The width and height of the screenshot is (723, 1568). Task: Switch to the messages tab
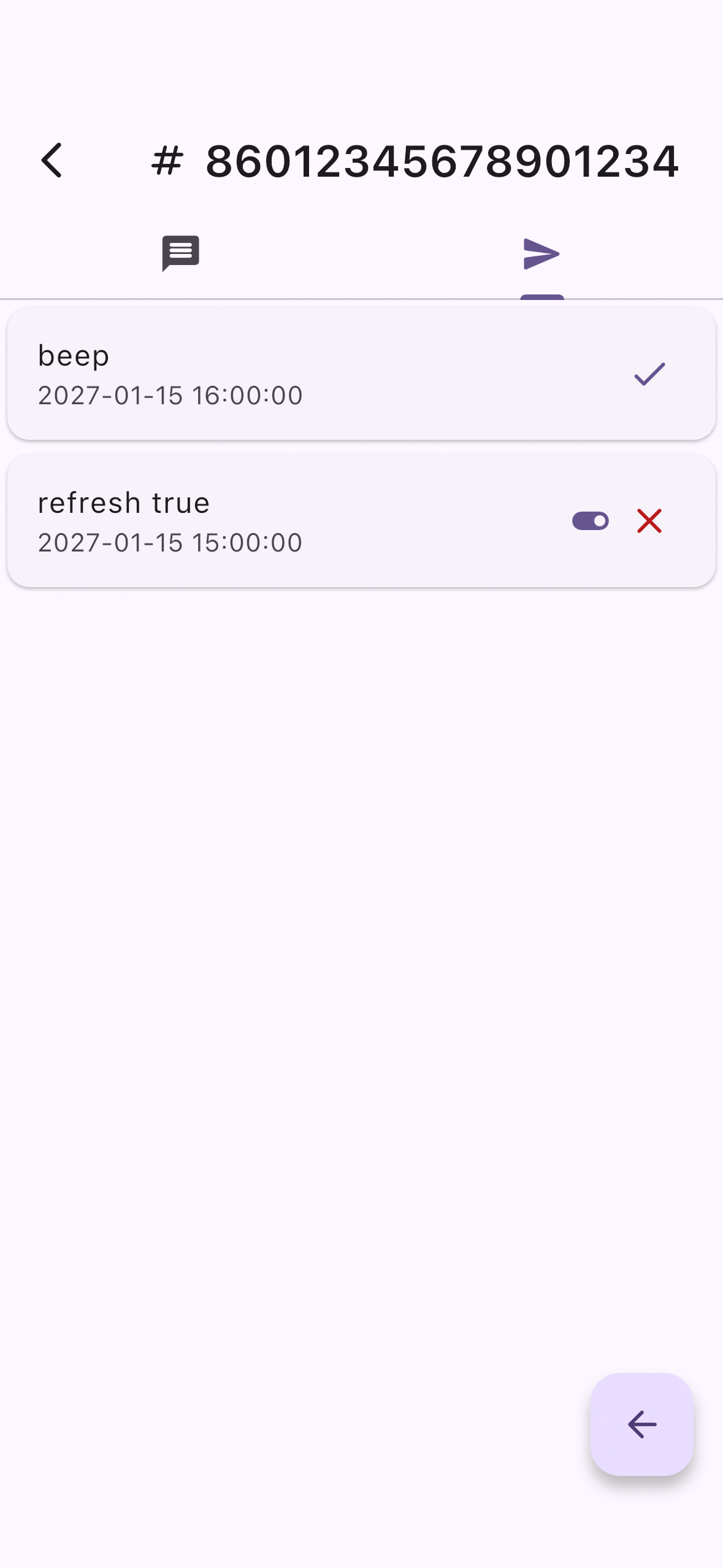tap(180, 253)
